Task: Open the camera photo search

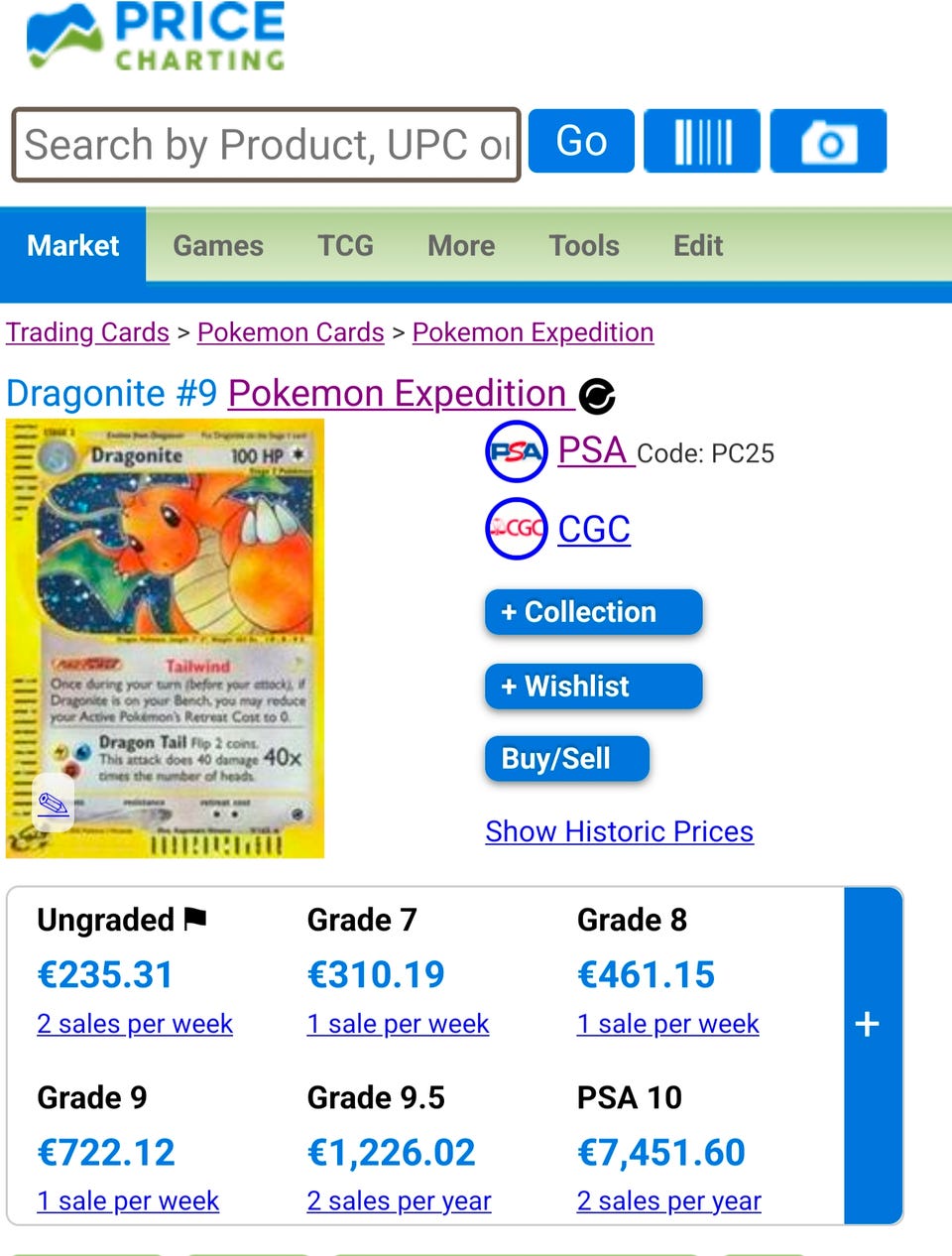Action: [828, 142]
